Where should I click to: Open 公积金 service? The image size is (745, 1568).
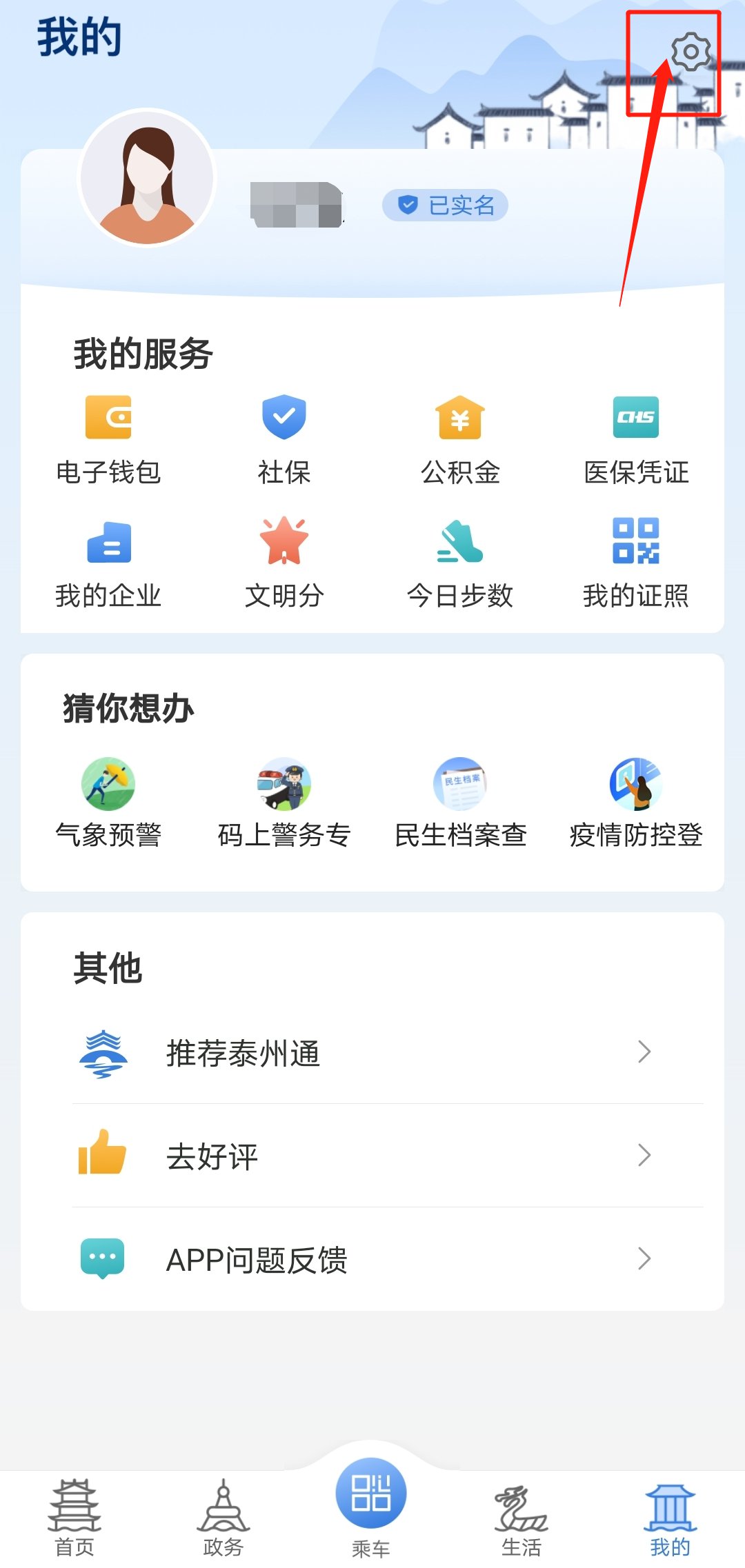pos(460,438)
